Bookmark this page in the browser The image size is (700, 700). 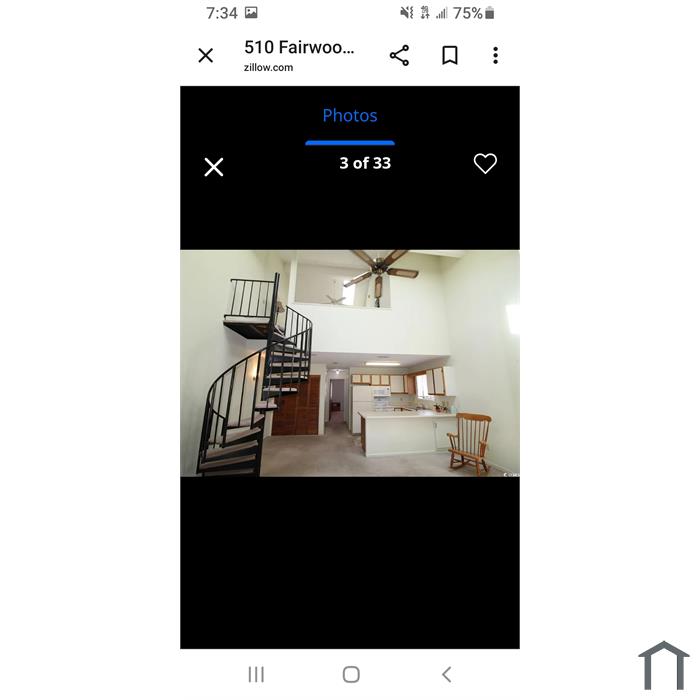(x=450, y=56)
